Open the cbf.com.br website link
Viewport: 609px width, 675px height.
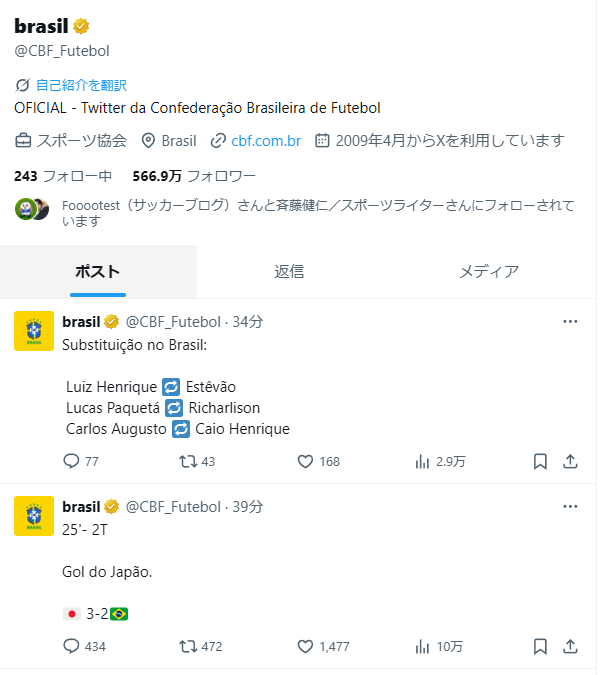(266, 141)
